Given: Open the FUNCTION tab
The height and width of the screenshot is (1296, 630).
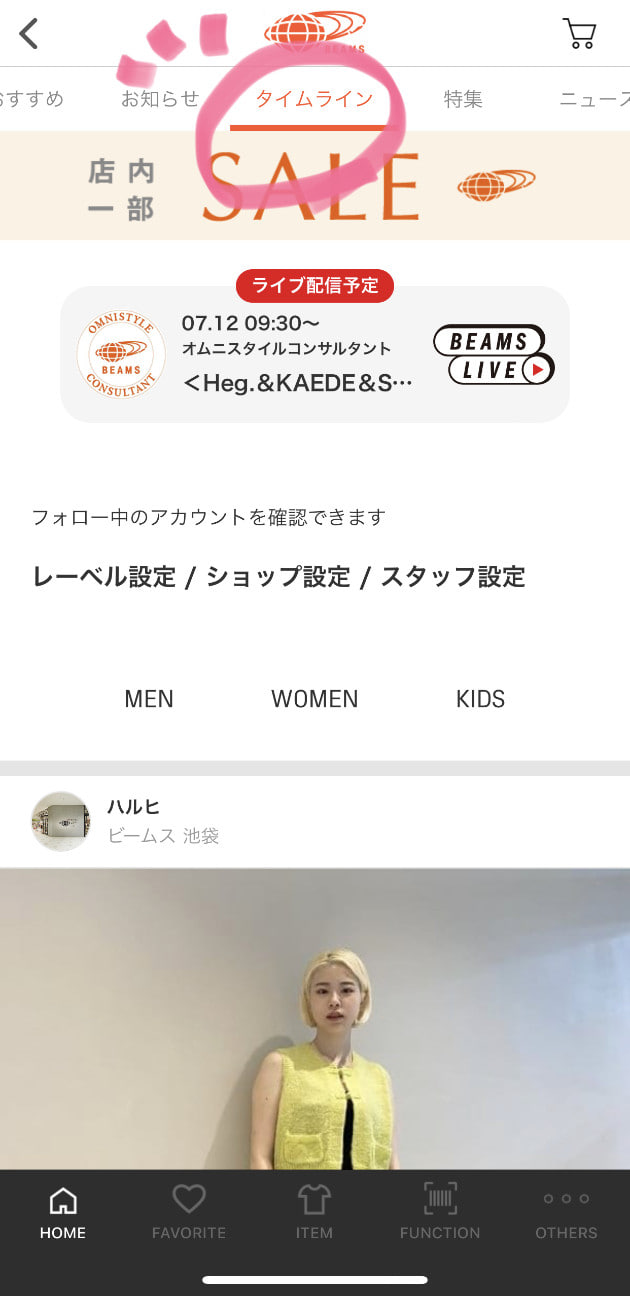Looking at the screenshot, I should tap(440, 1213).
